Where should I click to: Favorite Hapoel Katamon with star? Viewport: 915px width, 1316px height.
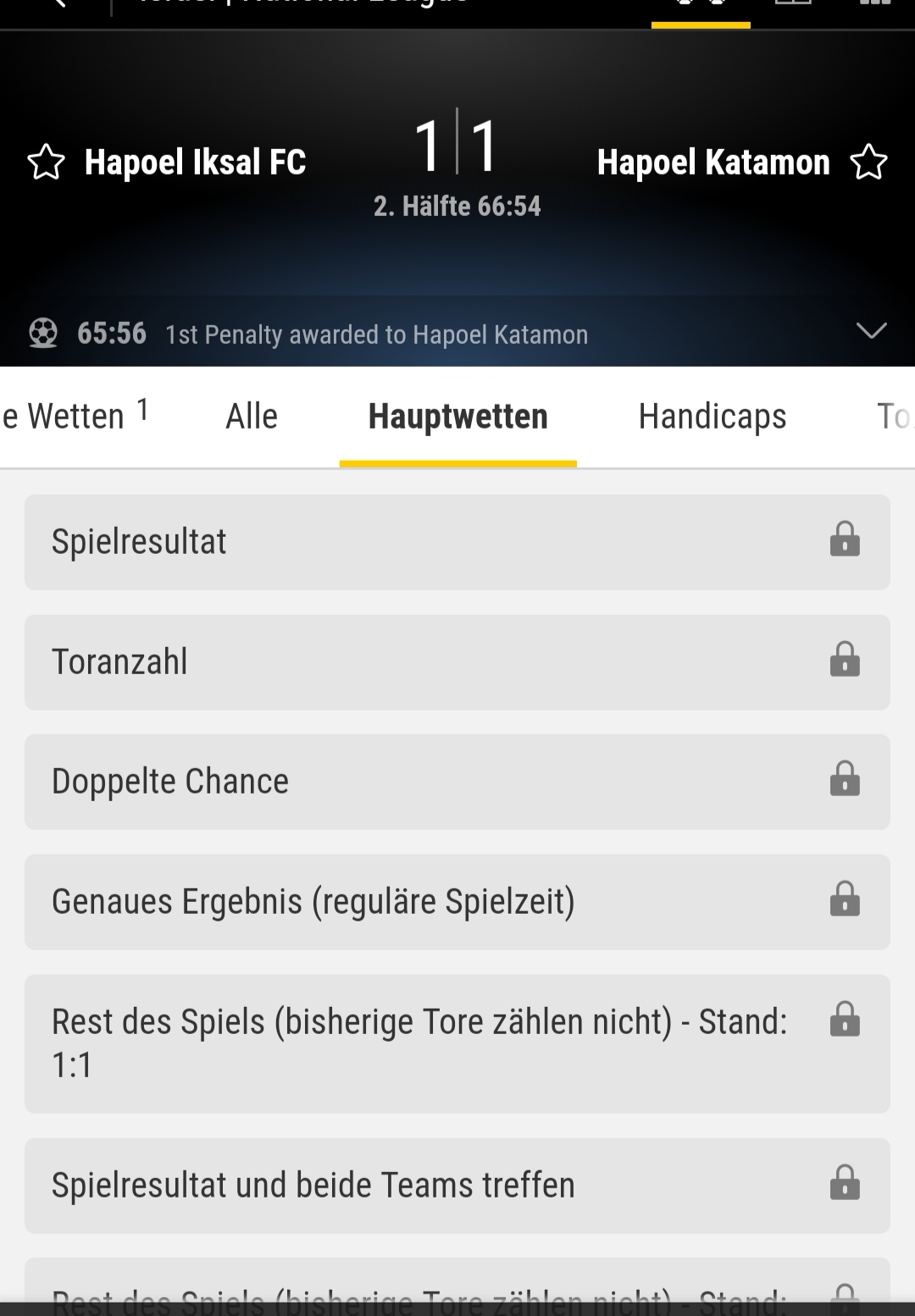coord(868,163)
